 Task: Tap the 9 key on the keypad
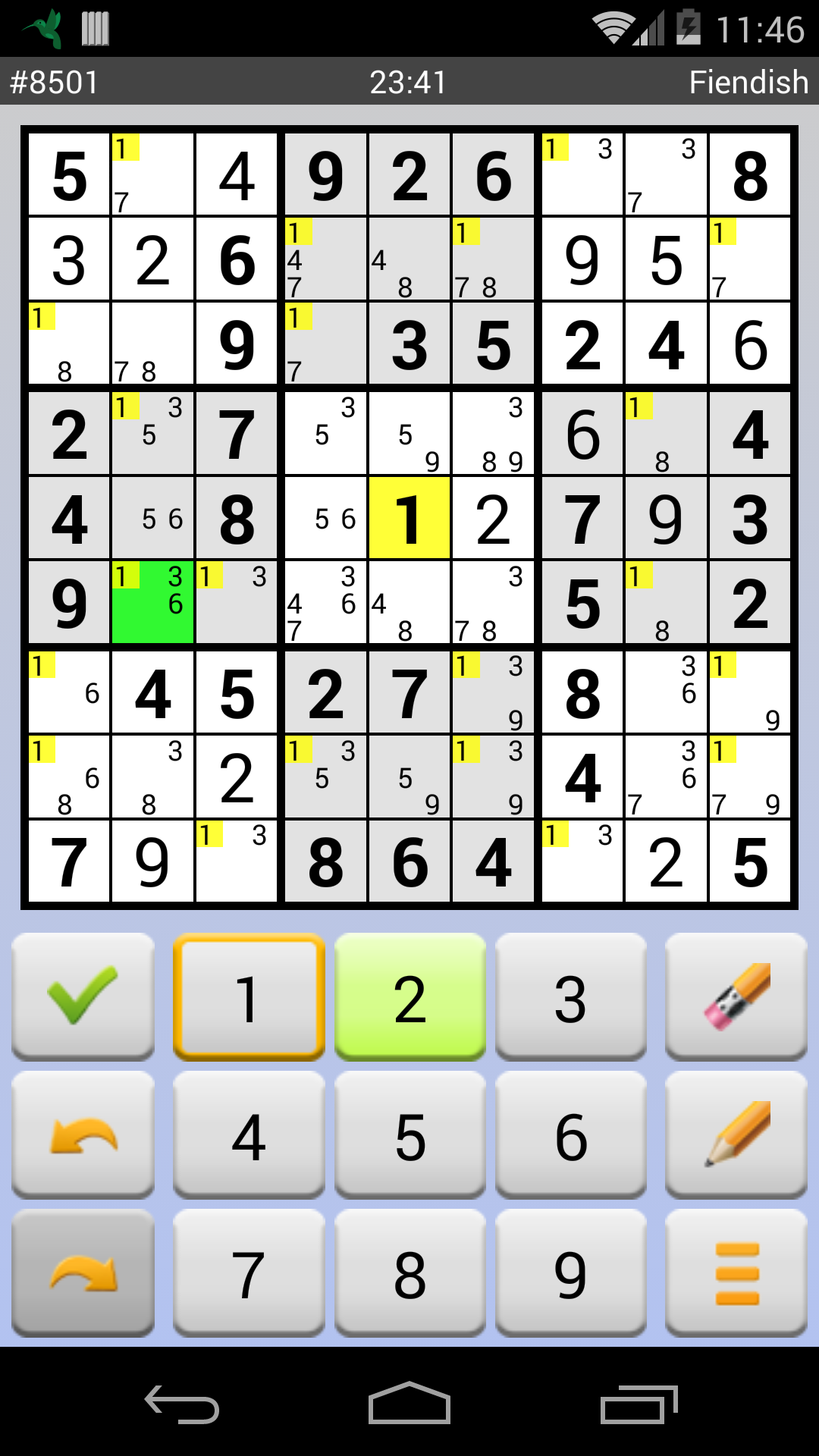tap(570, 1273)
